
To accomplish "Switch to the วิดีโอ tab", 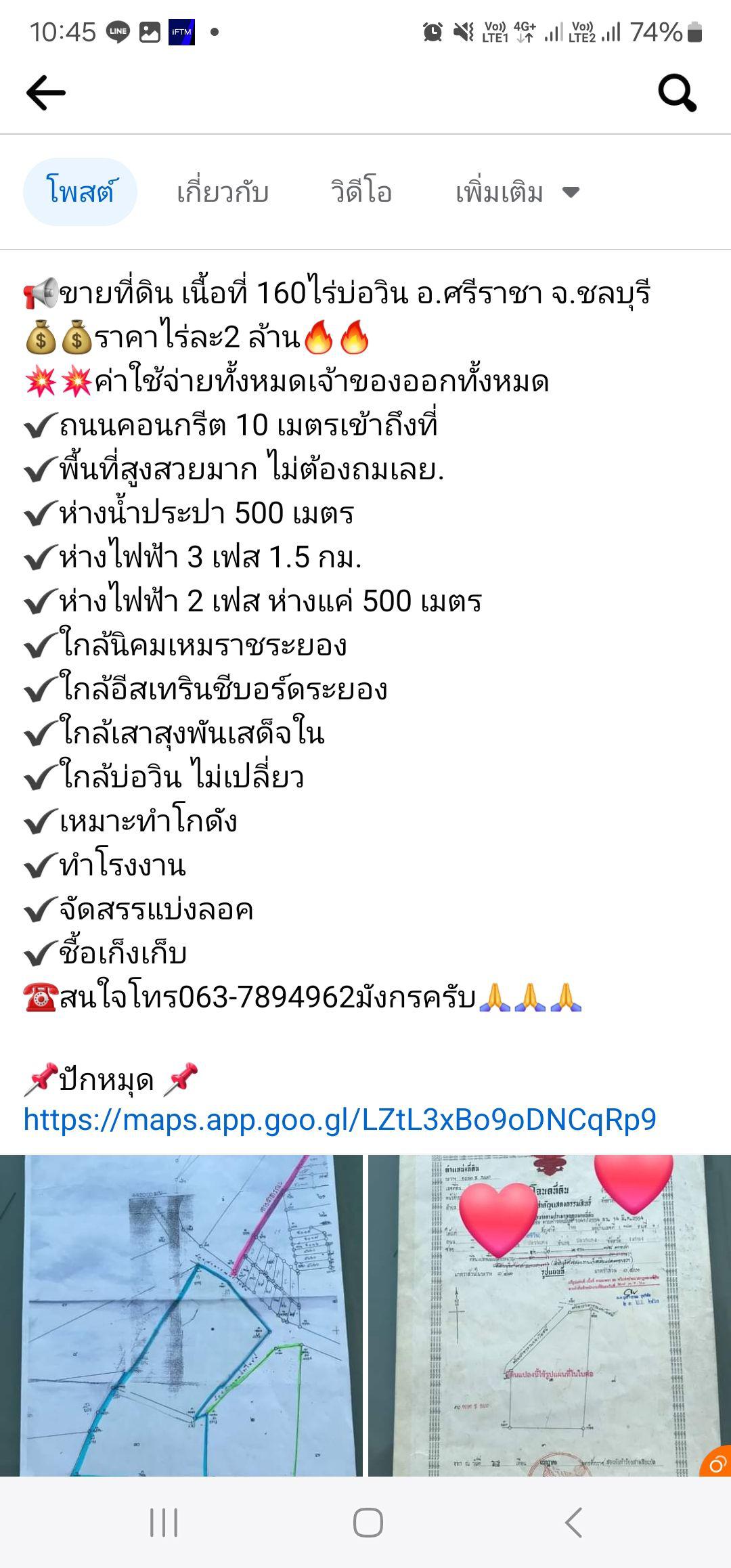I will tap(361, 192).
